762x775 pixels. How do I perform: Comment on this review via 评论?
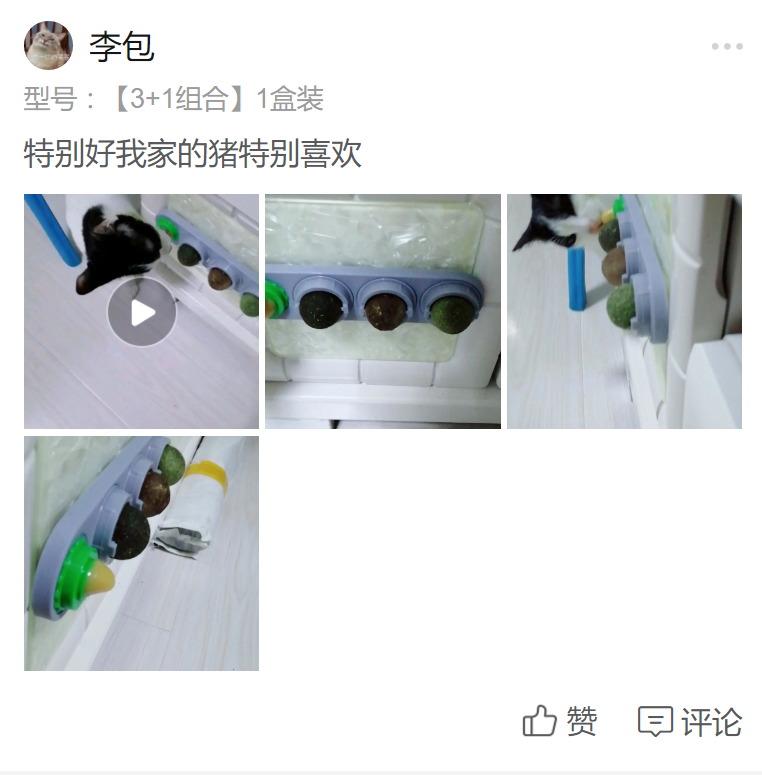[x=690, y=721]
